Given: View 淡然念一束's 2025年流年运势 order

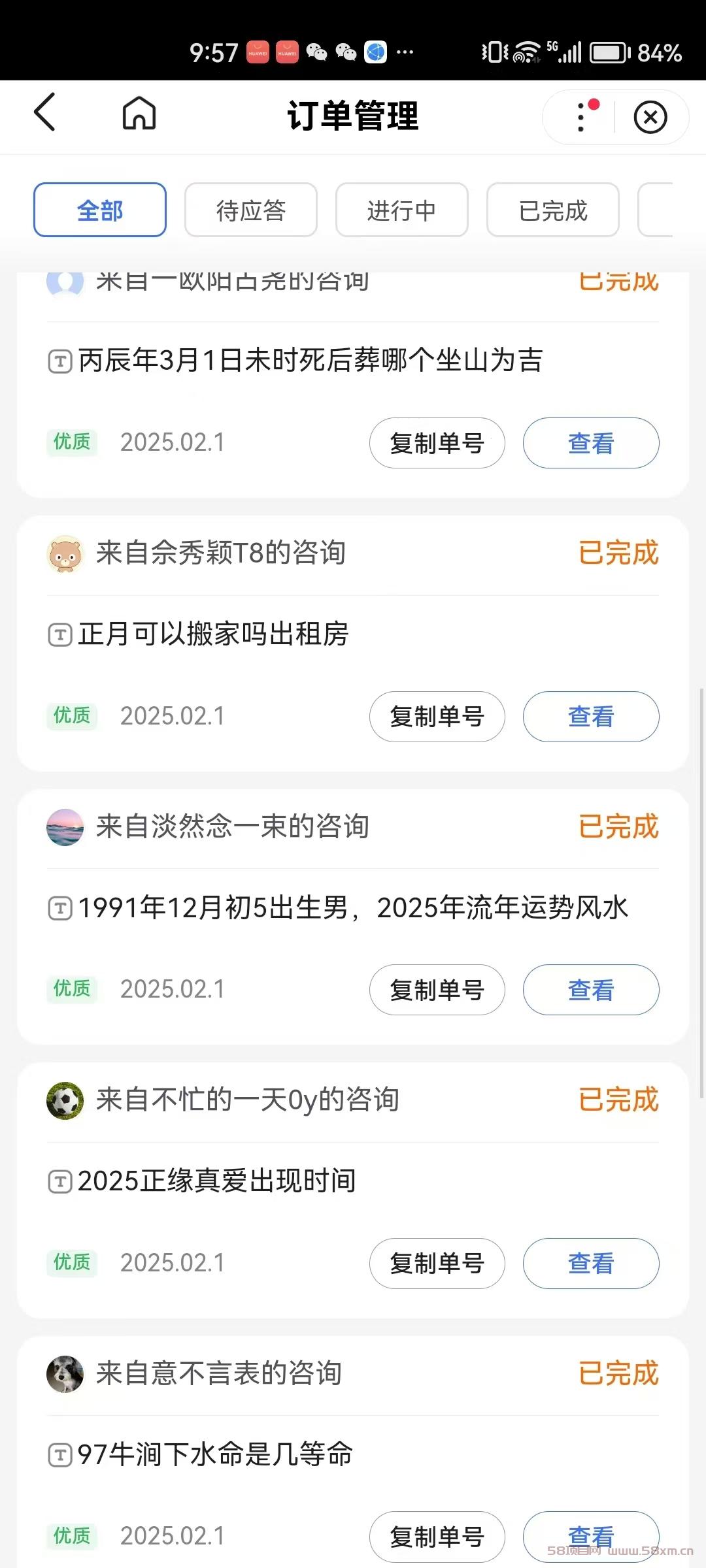Looking at the screenshot, I should pos(591,990).
